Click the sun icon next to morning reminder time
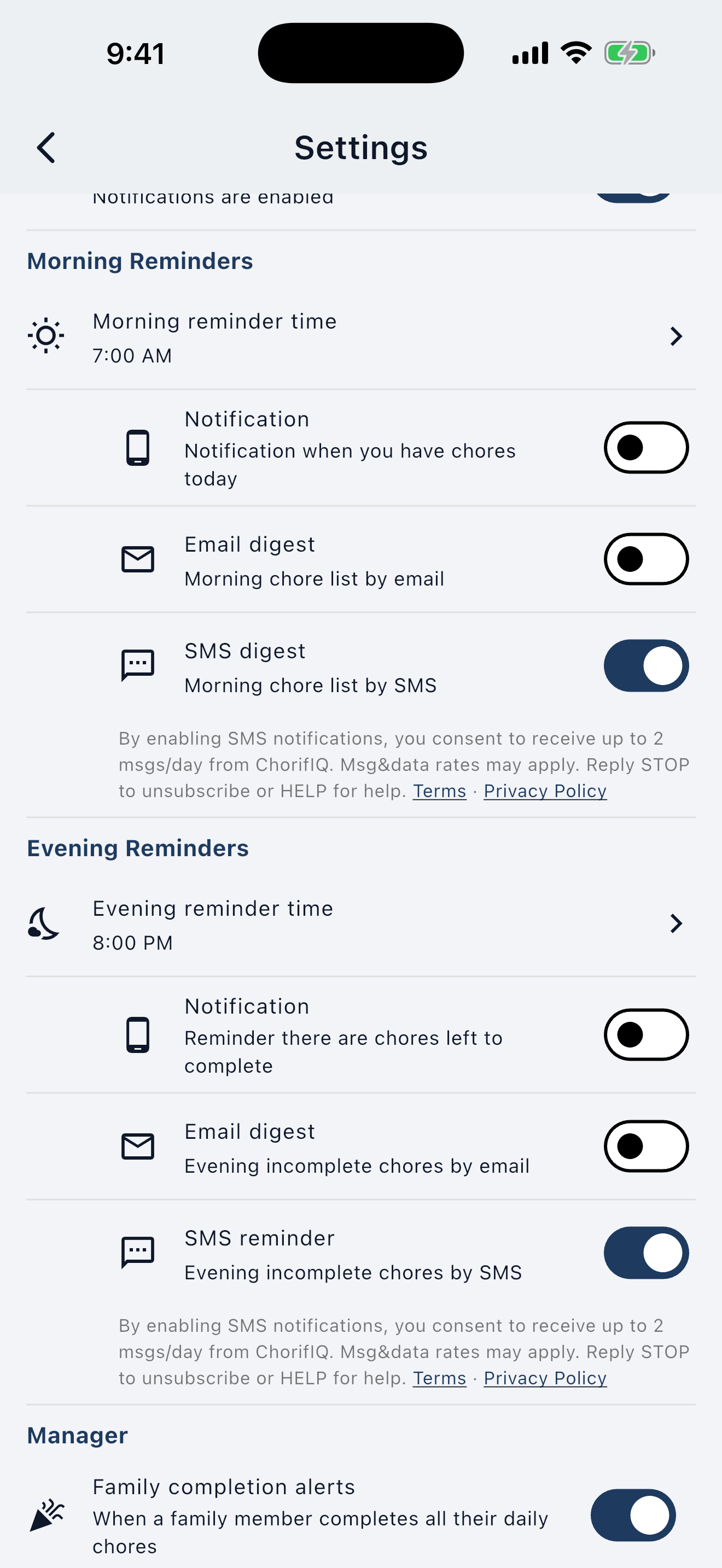 pyautogui.click(x=44, y=335)
